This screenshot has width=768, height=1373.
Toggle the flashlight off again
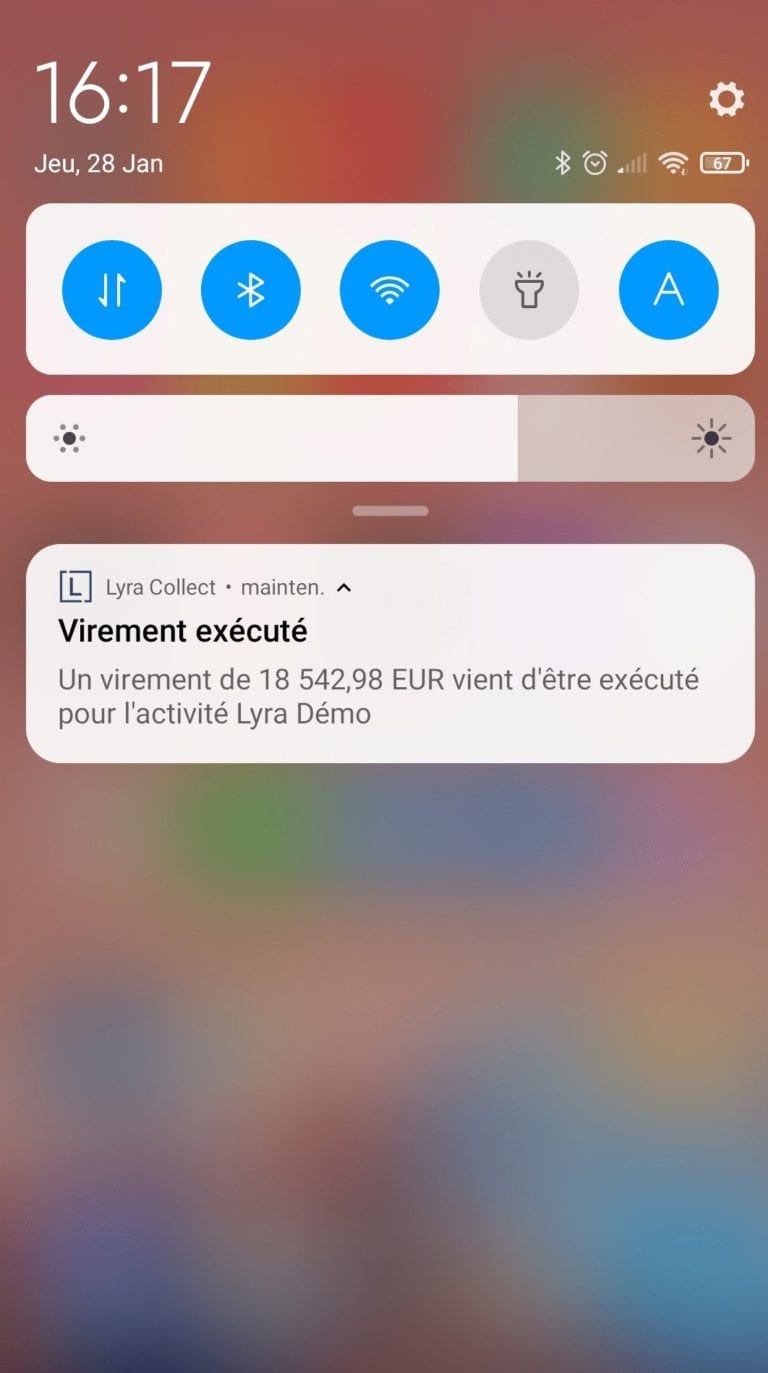tap(529, 289)
